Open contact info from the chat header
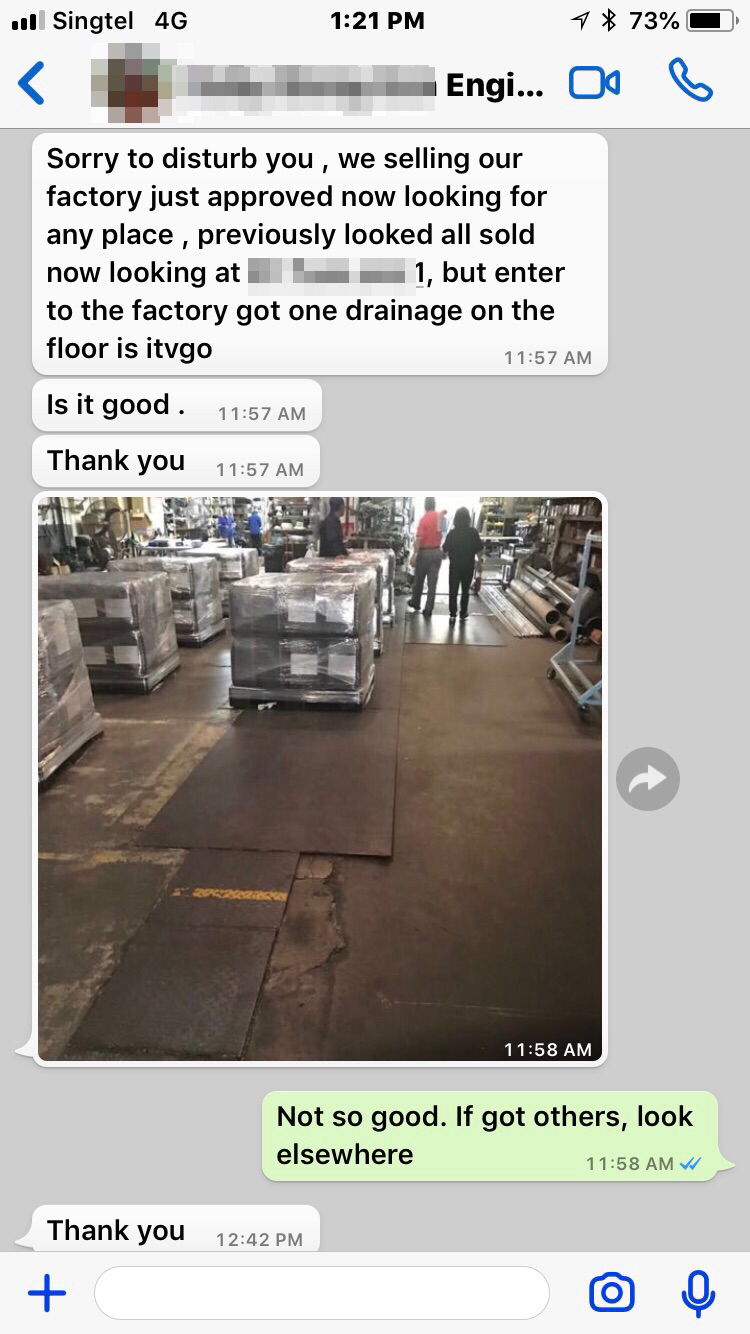 pyautogui.click(x=320, y=85)
